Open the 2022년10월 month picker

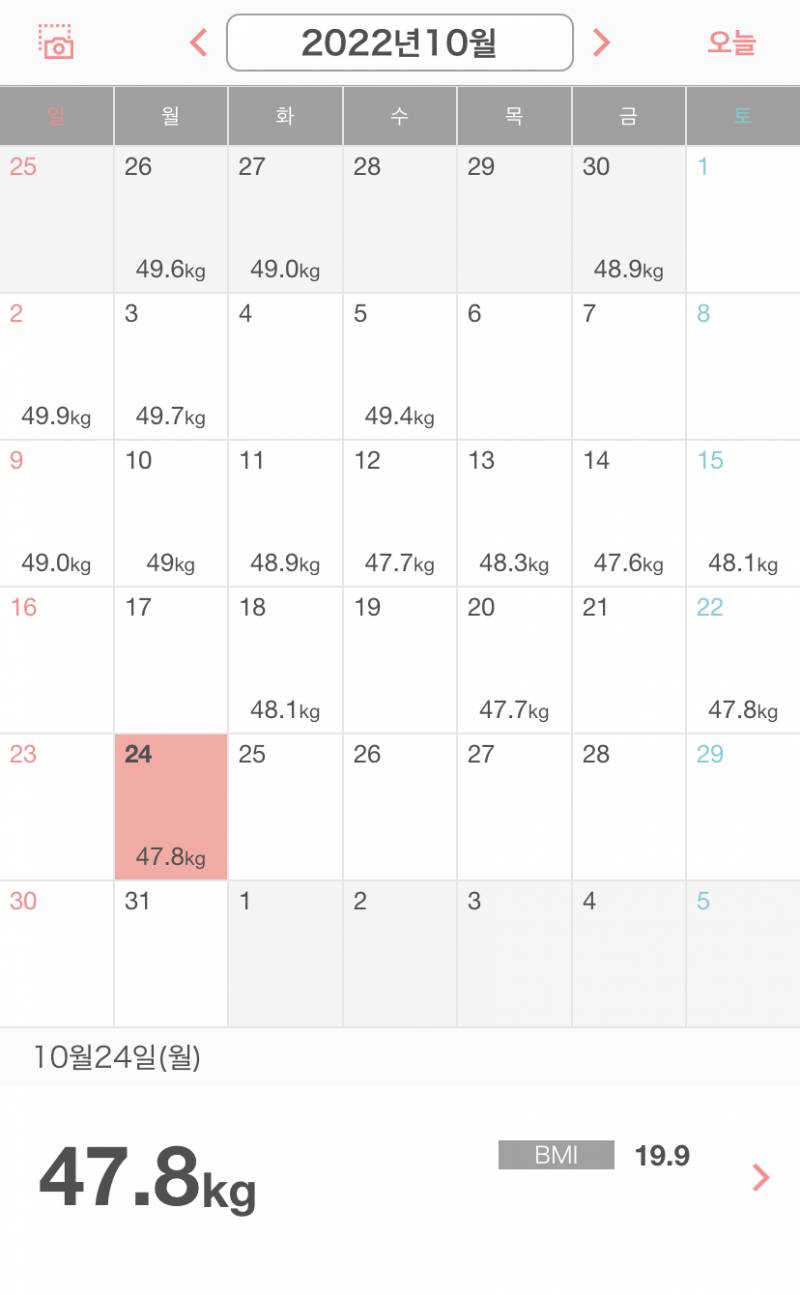pyautogui.click(x=400, y=43)
